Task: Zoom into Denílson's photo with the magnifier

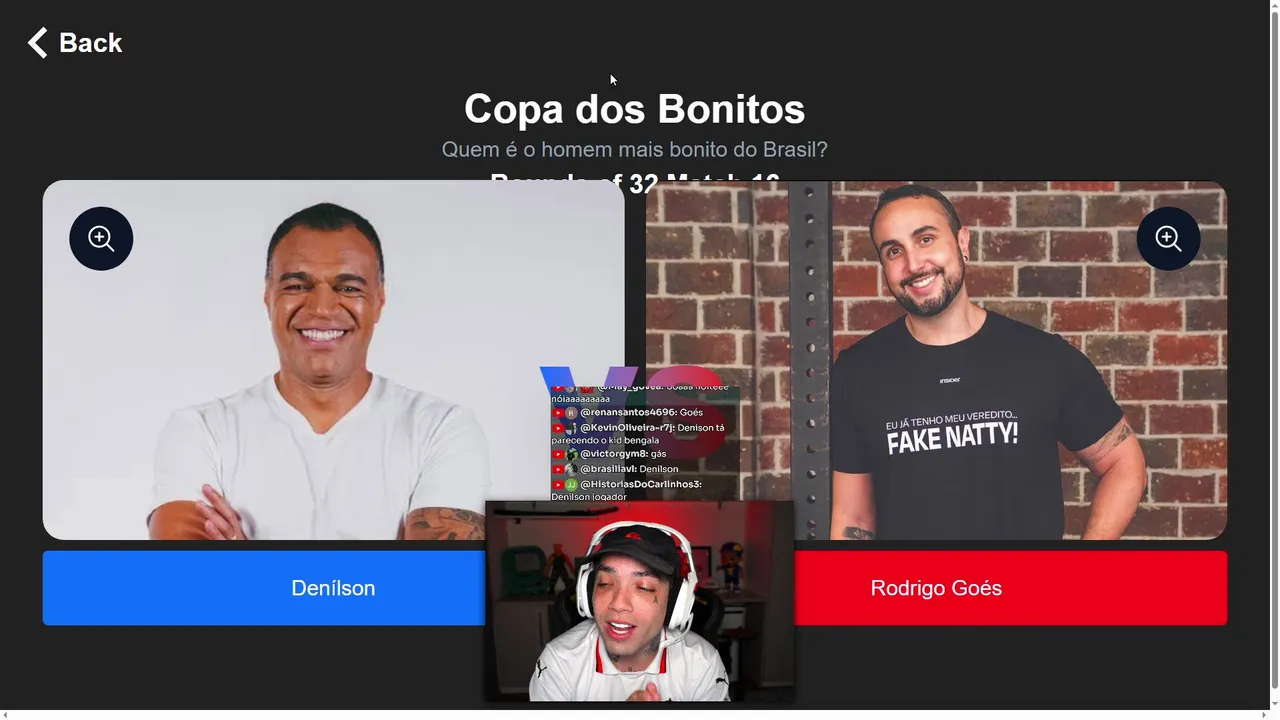Action: point(101,238)
